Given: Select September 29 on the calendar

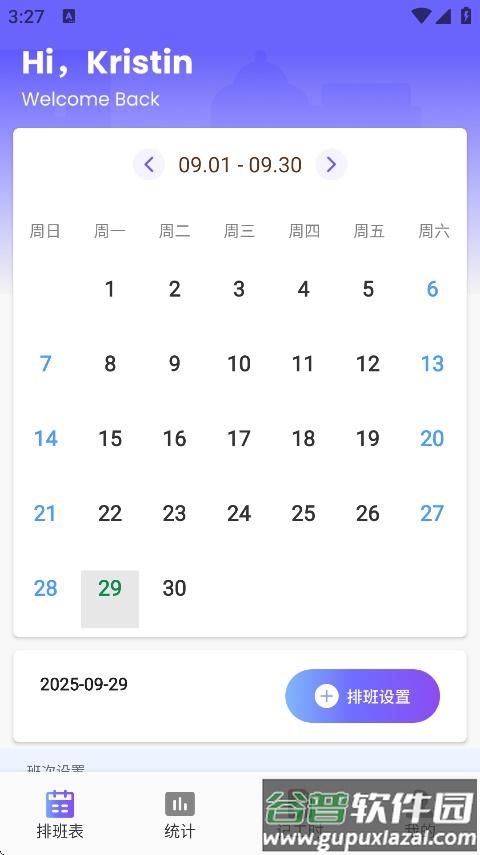Looking at the screenshot, I should [110, 599].
